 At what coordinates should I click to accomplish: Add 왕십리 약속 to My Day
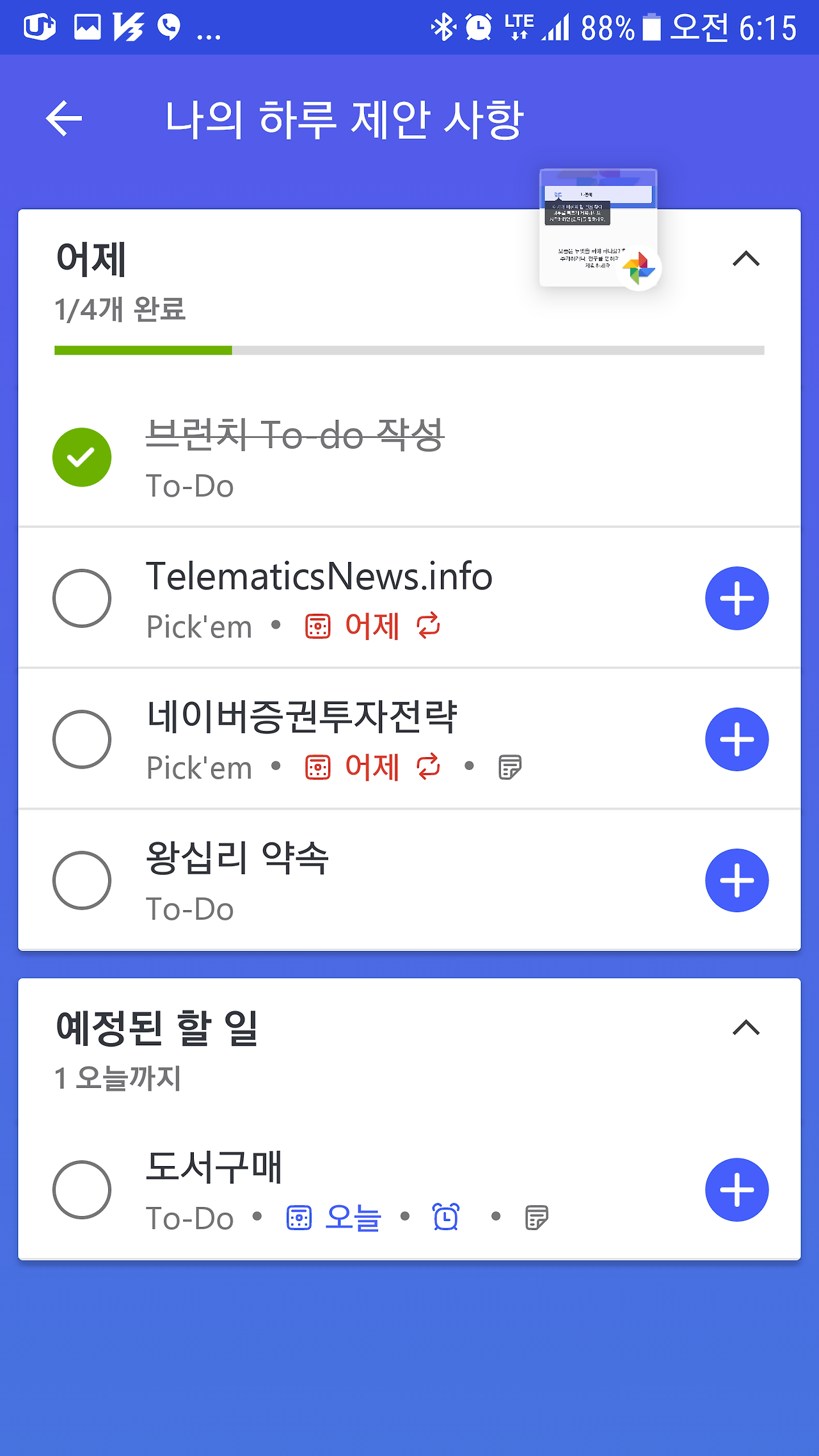pyautogui.click(x=736, y=881)
